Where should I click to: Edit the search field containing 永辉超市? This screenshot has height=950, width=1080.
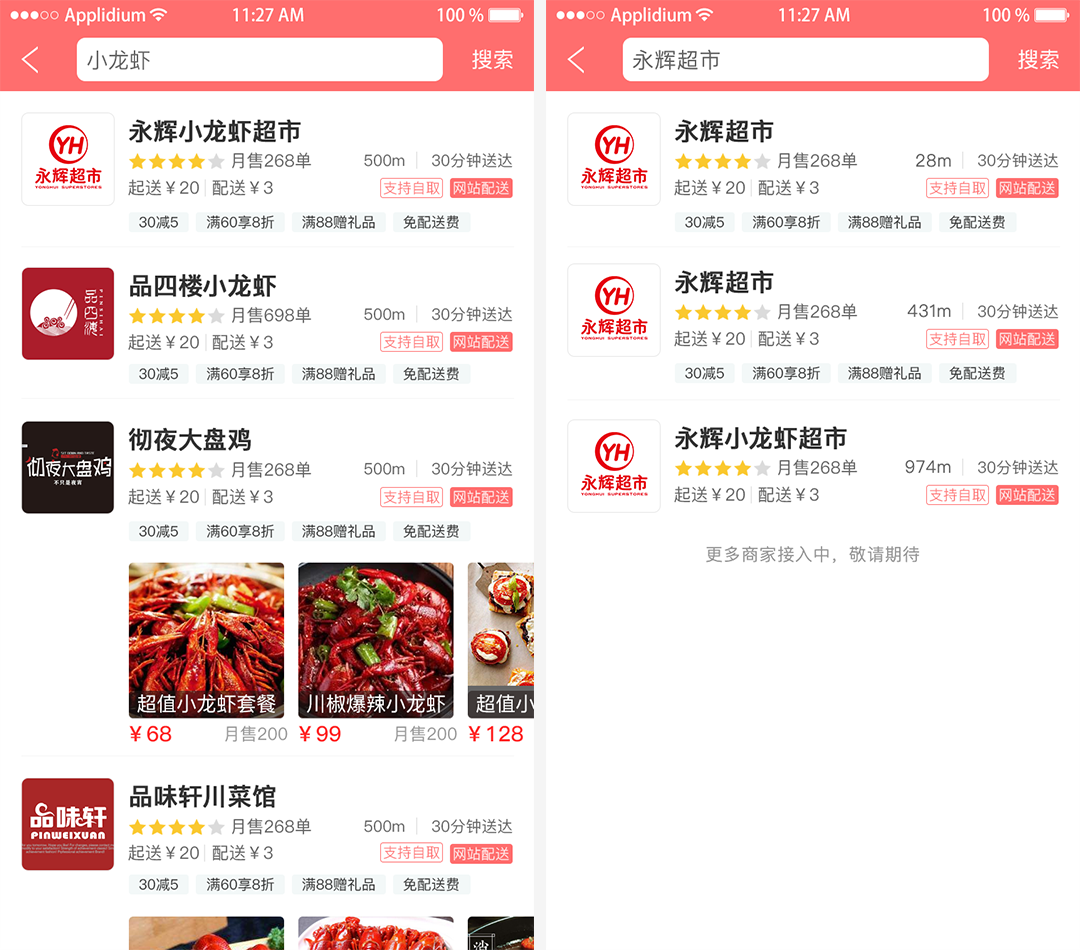click(x=805, y=60)
